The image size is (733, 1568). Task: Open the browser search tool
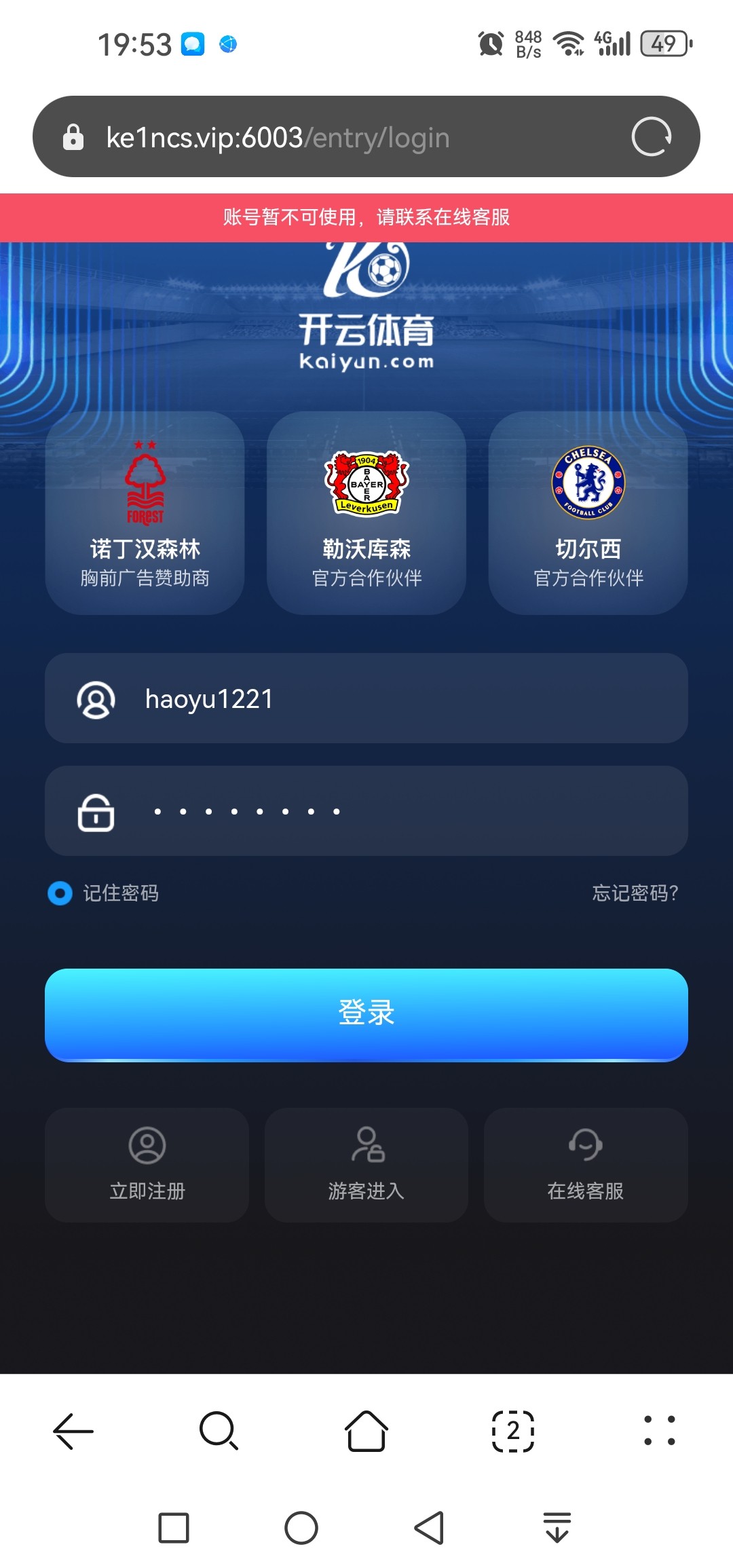[x=219, y=1431]
